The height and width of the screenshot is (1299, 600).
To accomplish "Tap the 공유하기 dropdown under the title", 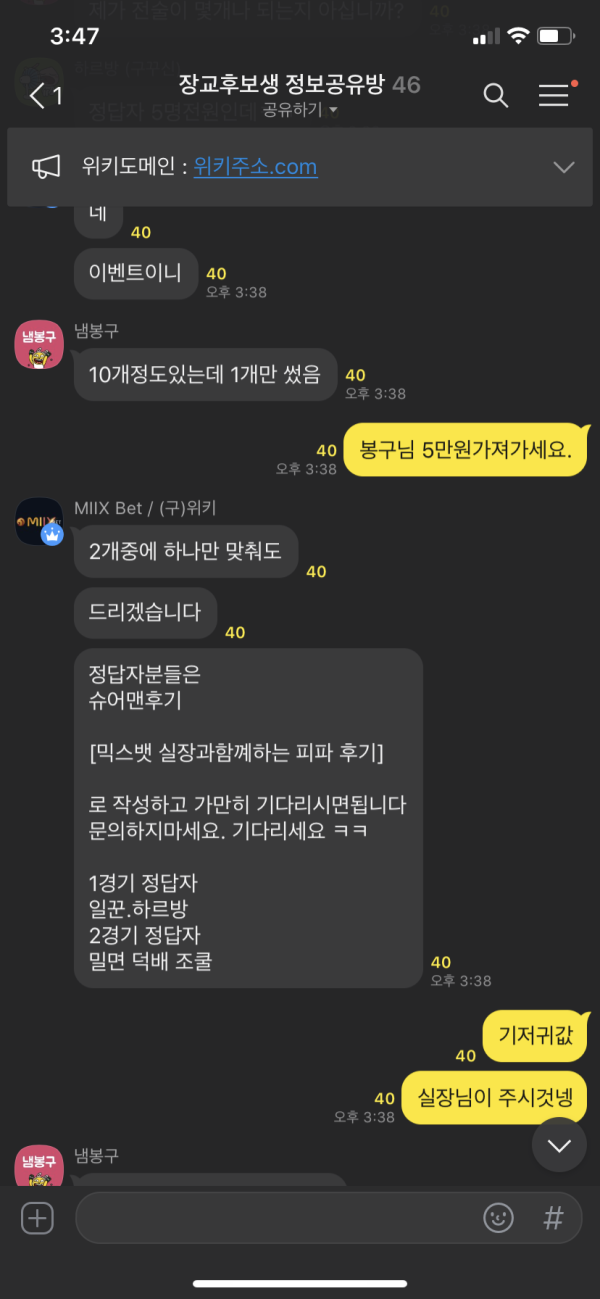I will pos(300,109).
